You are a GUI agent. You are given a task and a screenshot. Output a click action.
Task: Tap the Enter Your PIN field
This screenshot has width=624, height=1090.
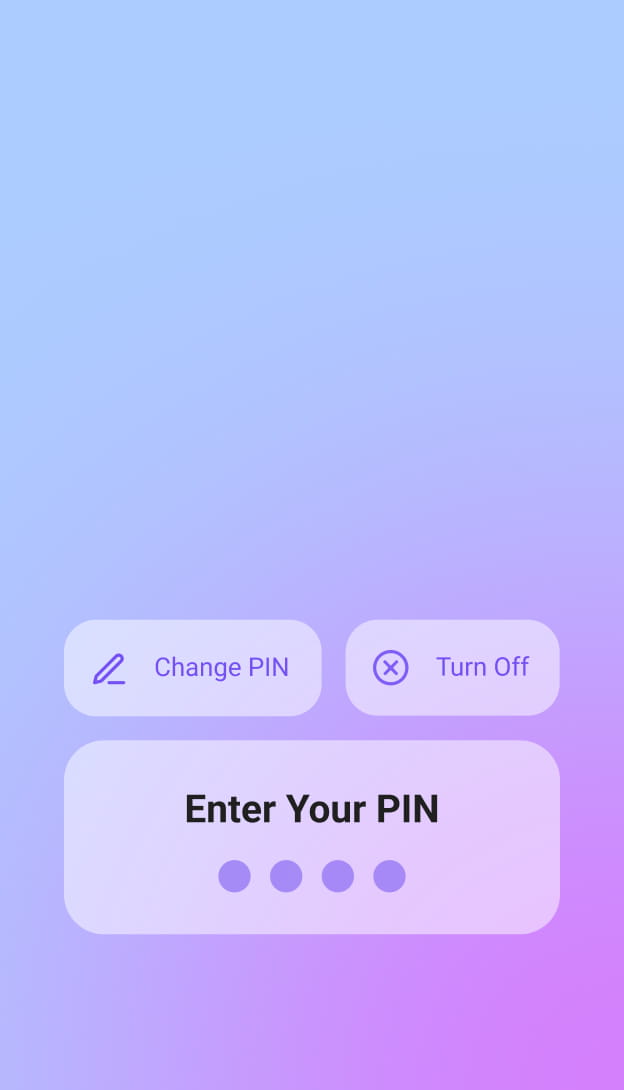pyautogui.click(x=312, y=838)
